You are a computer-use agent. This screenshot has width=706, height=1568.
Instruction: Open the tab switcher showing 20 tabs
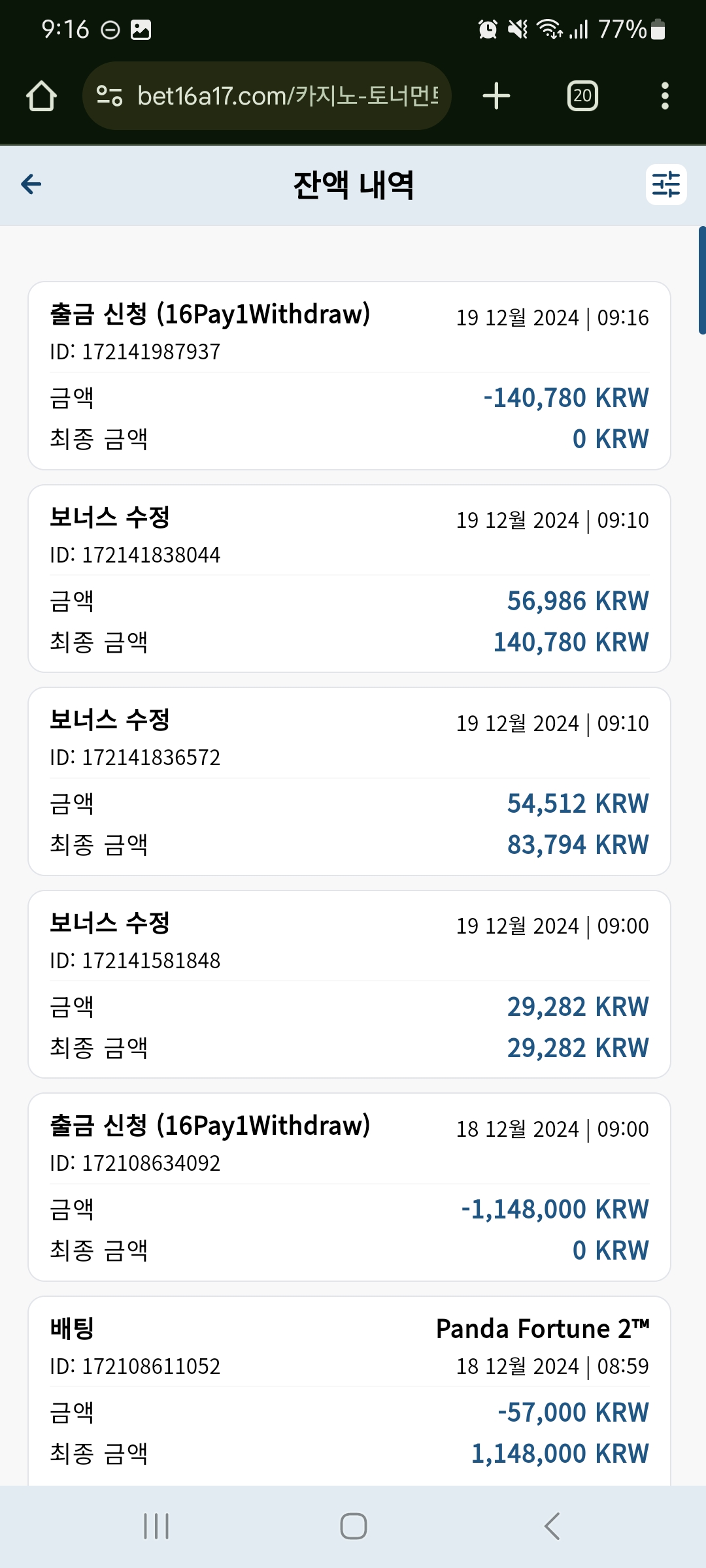(x=582, y=96)
